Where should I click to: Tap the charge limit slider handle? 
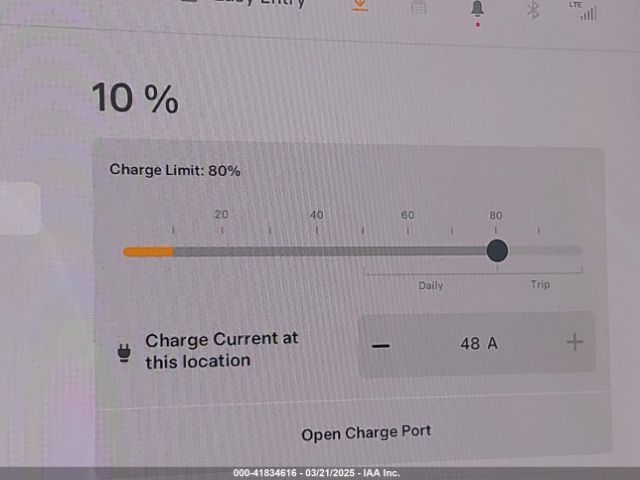[497, 250]
